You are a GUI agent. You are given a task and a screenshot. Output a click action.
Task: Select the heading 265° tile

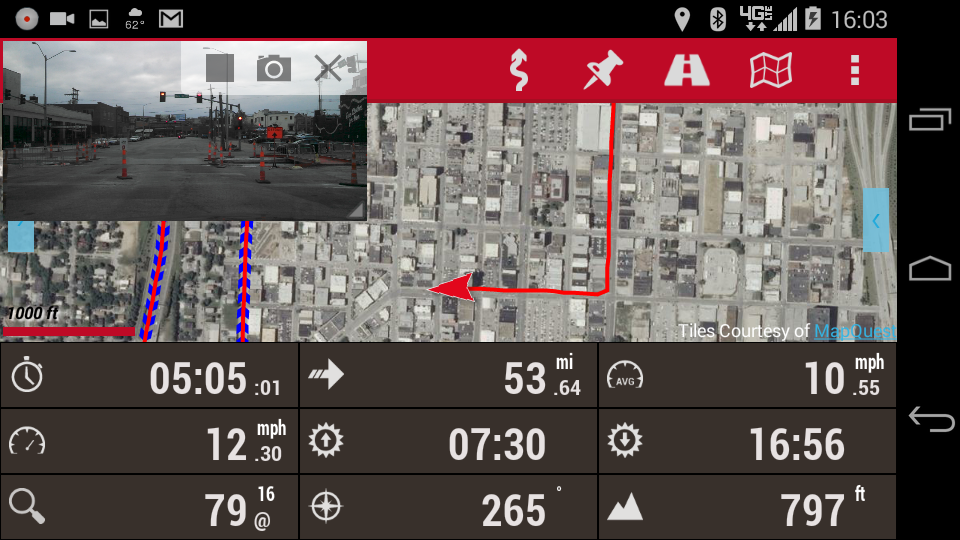tap(448, 507)
